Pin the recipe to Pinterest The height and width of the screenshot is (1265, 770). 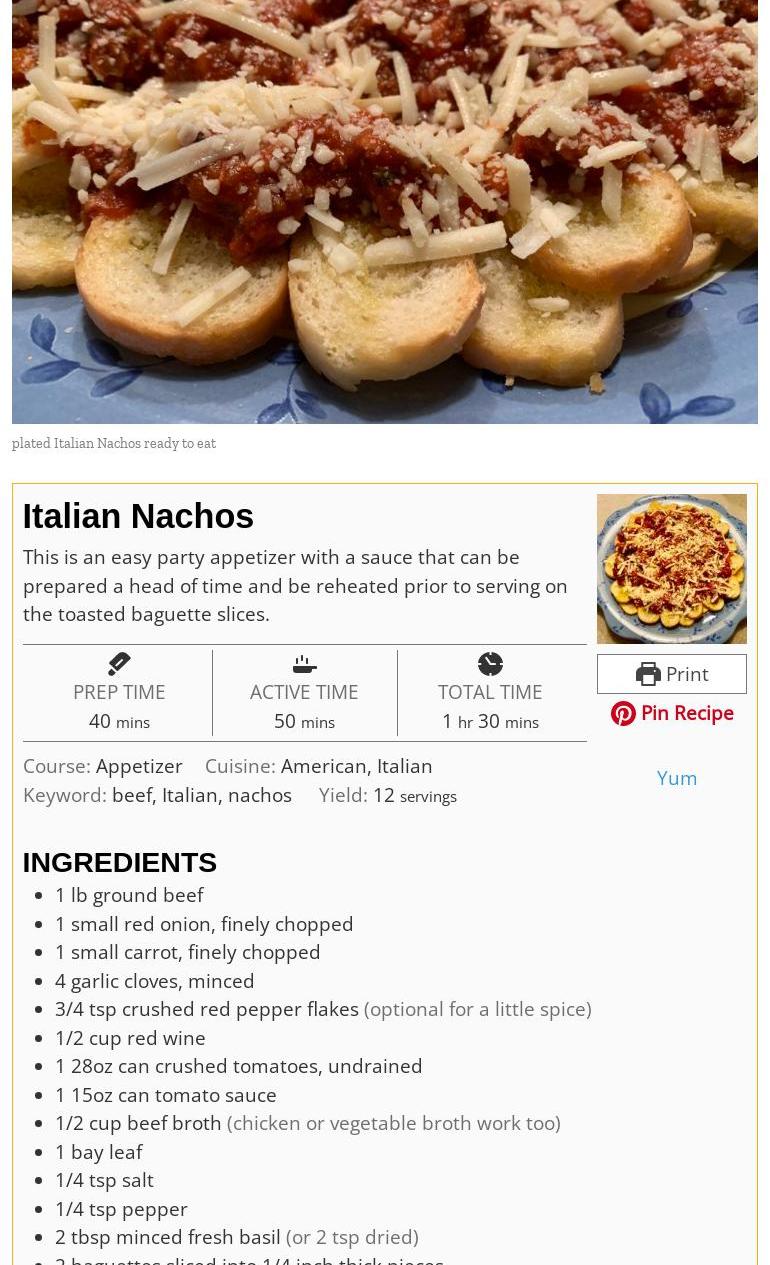(x=672, y=713)
